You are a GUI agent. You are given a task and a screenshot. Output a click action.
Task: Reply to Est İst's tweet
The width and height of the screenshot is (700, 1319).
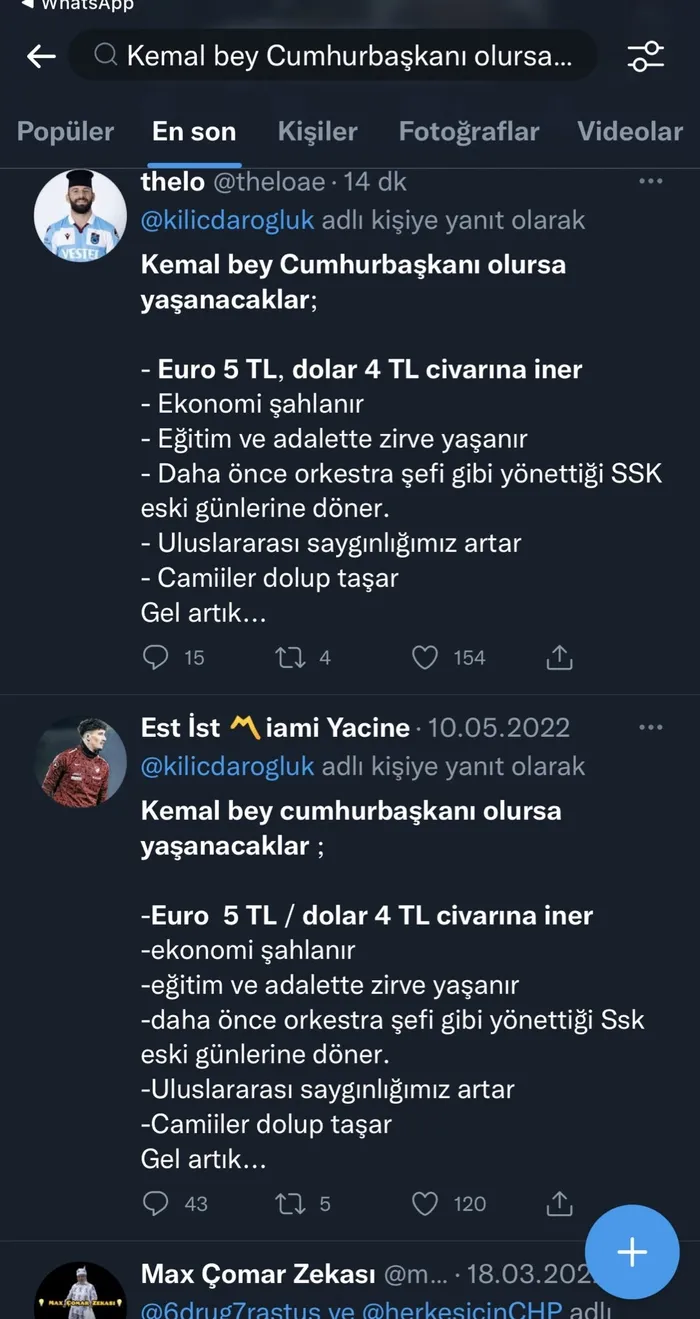pos(156,1203)
